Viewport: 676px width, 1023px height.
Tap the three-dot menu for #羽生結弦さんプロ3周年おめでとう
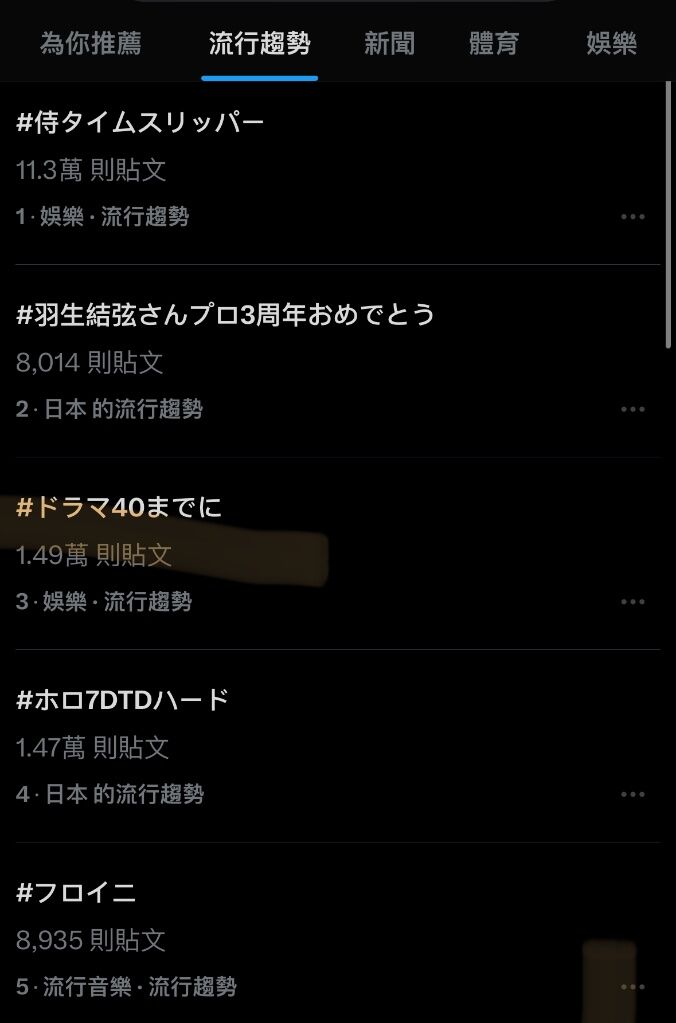[x=632, y=409]
